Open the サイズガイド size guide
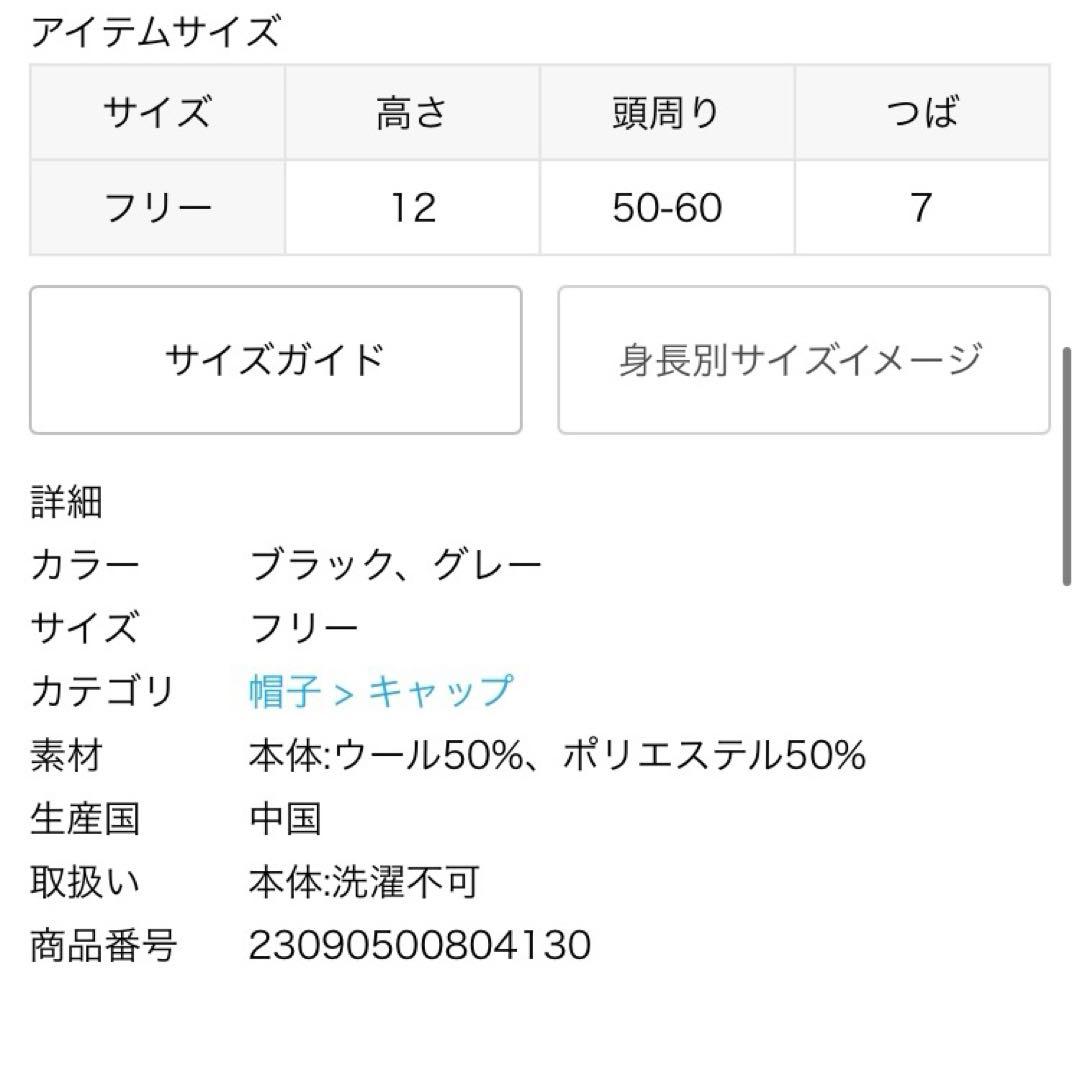The image size is (1080, 1080). click(x=275, y=360)
